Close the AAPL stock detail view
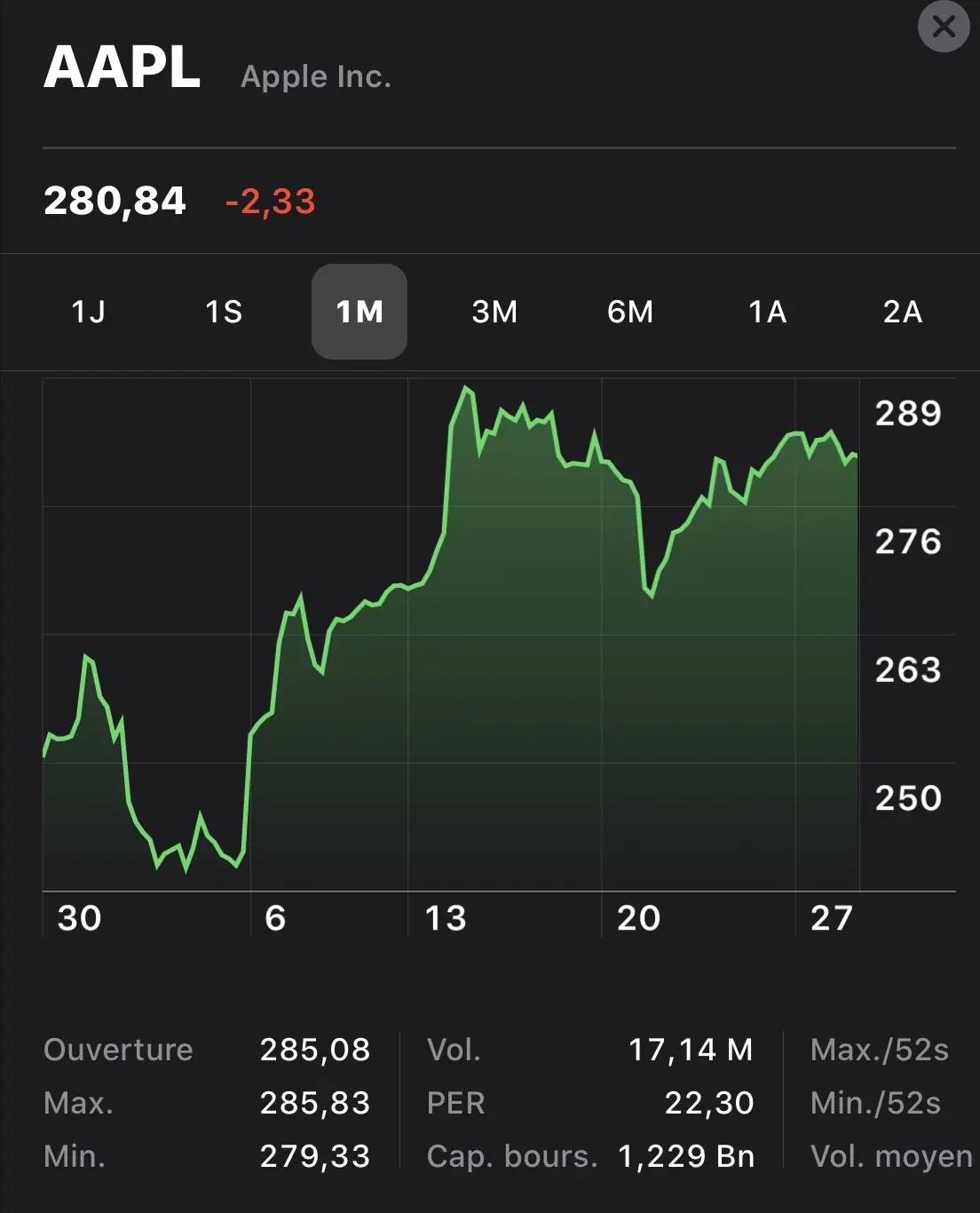Viewport: 980px width, 1213px height. point(943,28)
